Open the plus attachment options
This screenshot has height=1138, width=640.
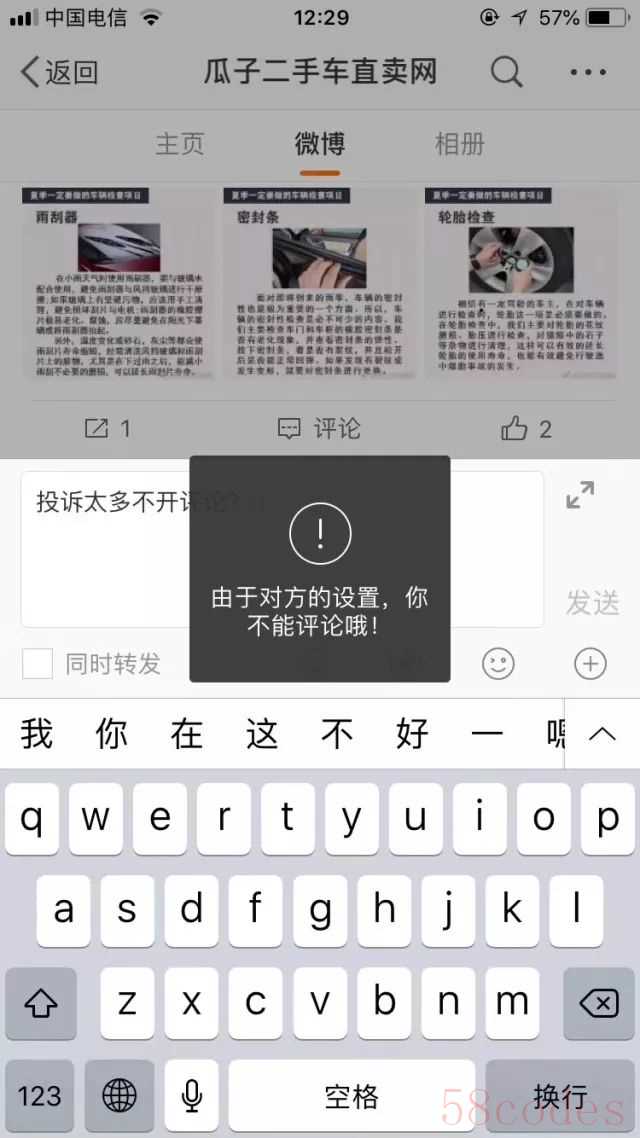(x=590, y=662)
